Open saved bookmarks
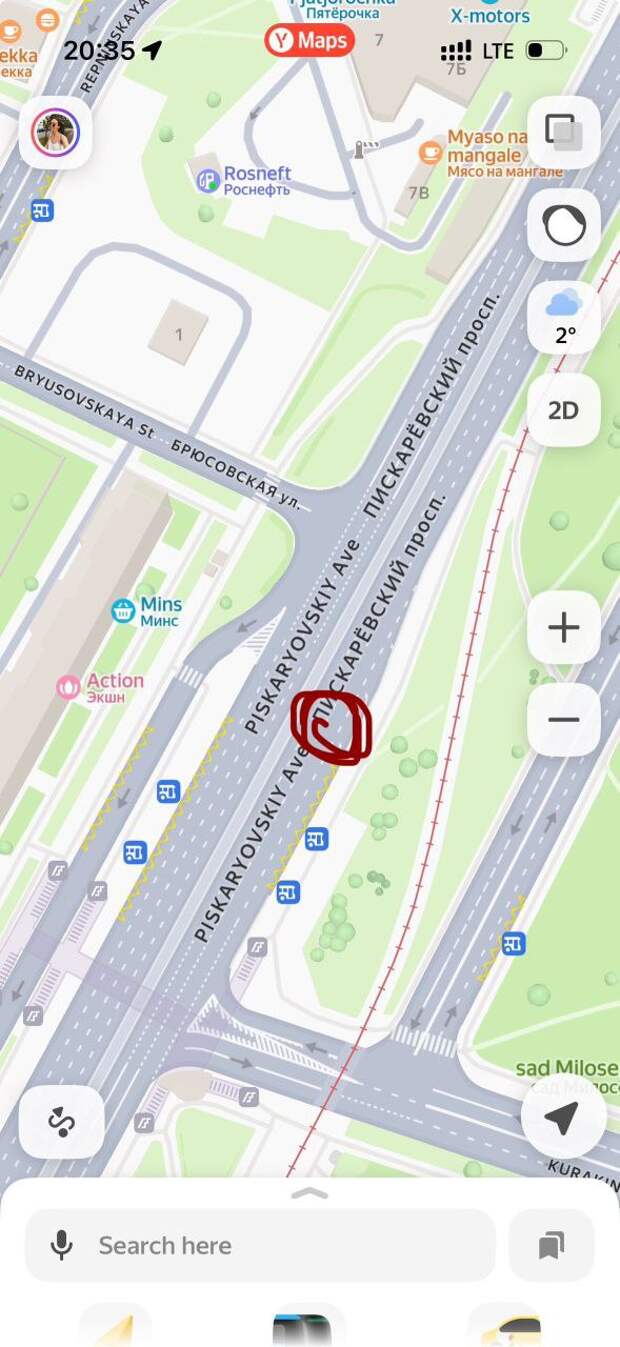This screenshot has height=1347, width=620. coord(551,1245)
